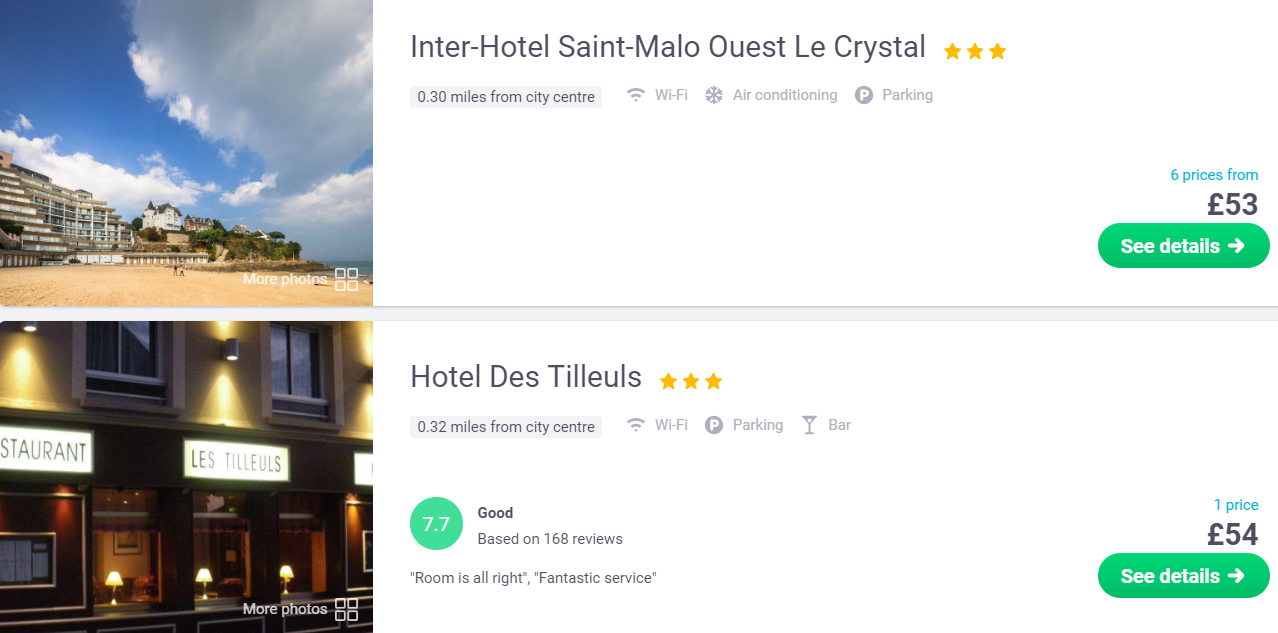See details for Hotel Des Tilleuls

pyautogui.click(x=1183, y=576)
